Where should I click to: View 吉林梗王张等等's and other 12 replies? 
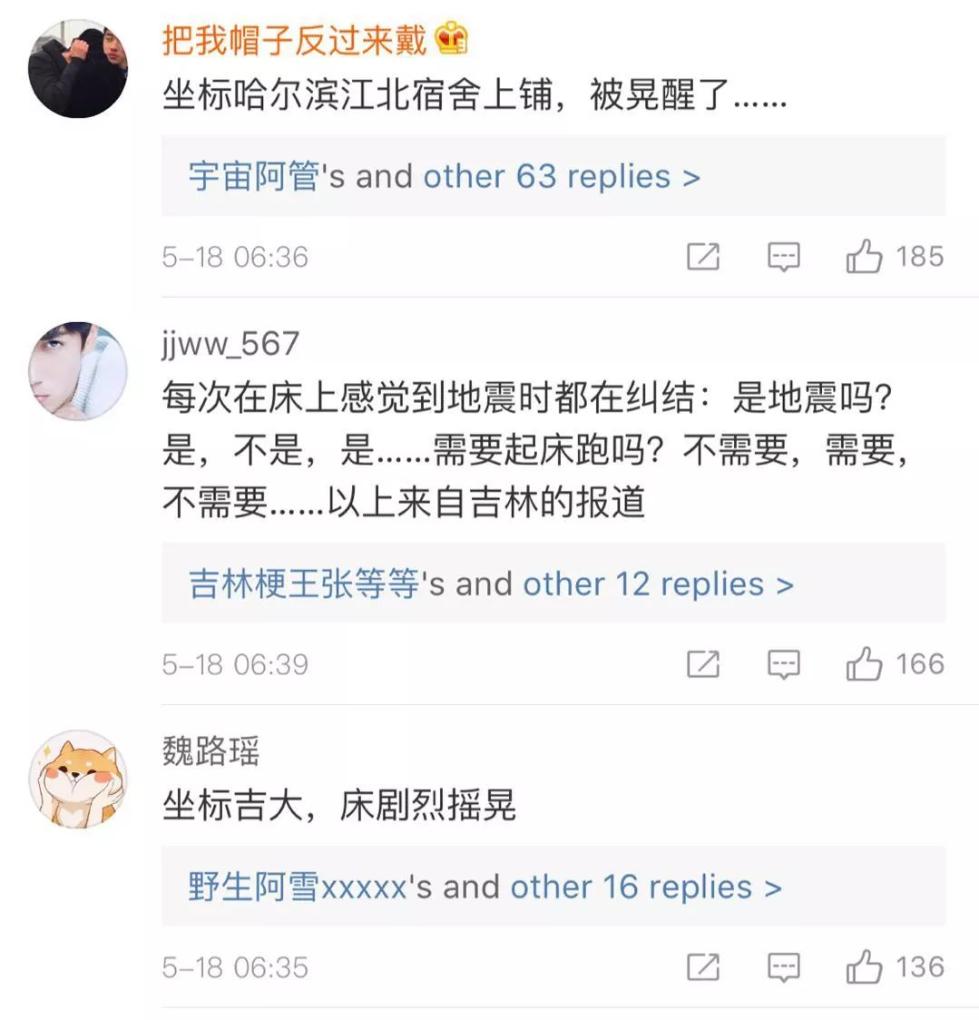point(491,584)
